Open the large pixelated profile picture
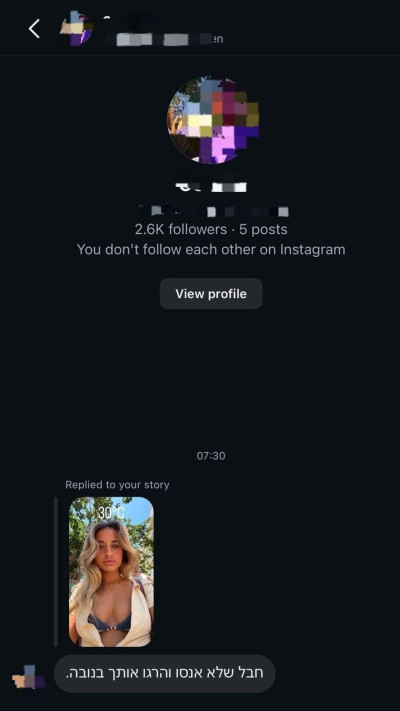 tap(213, 120)
